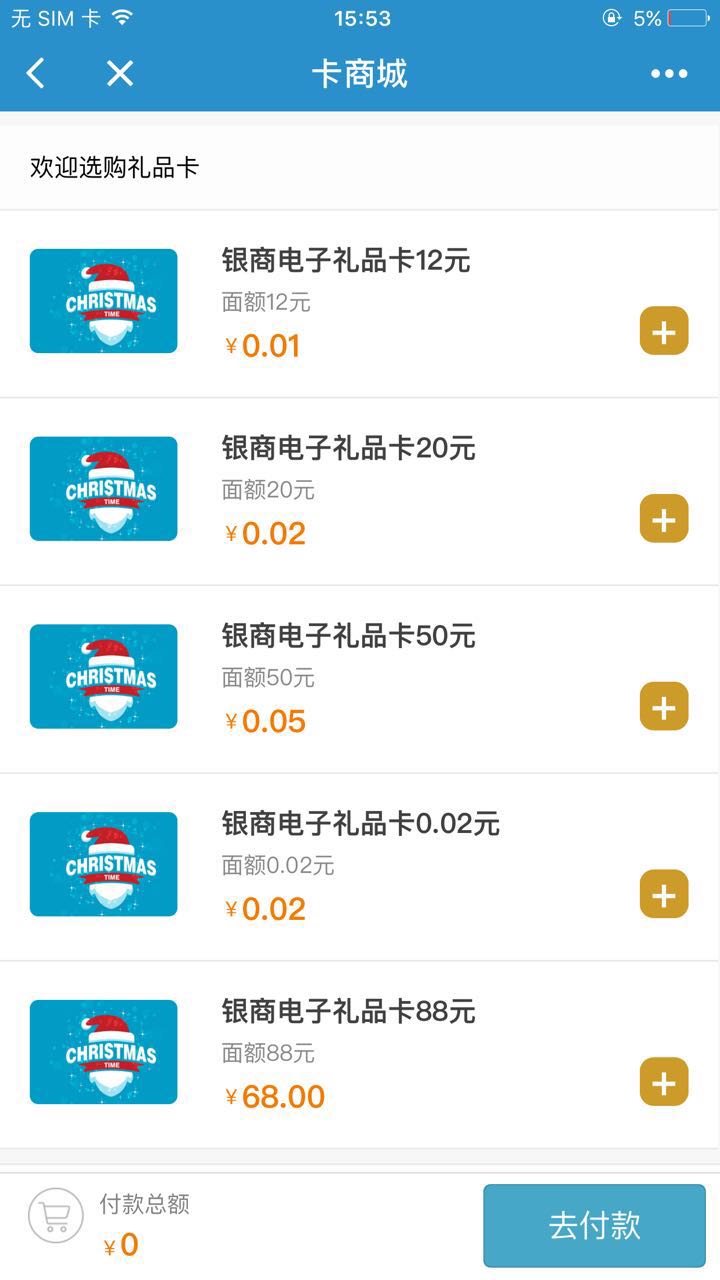
Task: View the 银商电子礼品卡12元 card image
Action: click(104, 301)
